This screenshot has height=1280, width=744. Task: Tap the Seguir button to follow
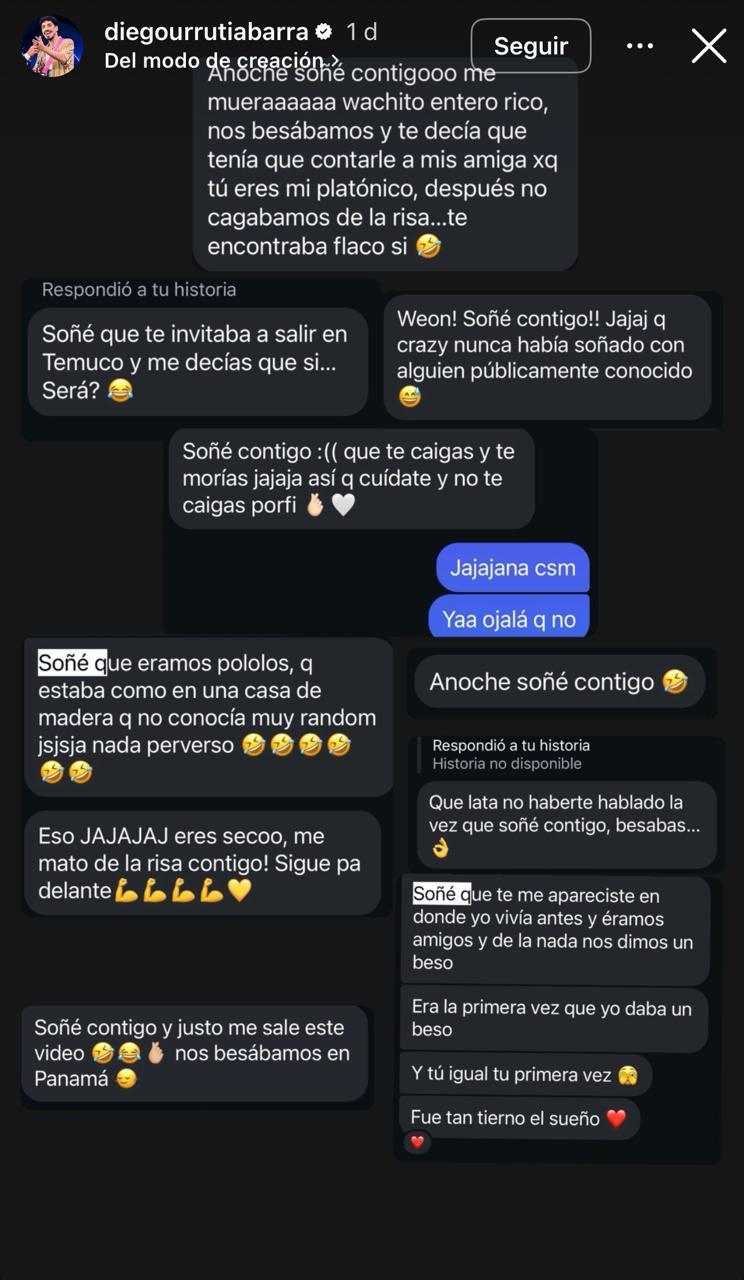[530, 45]
